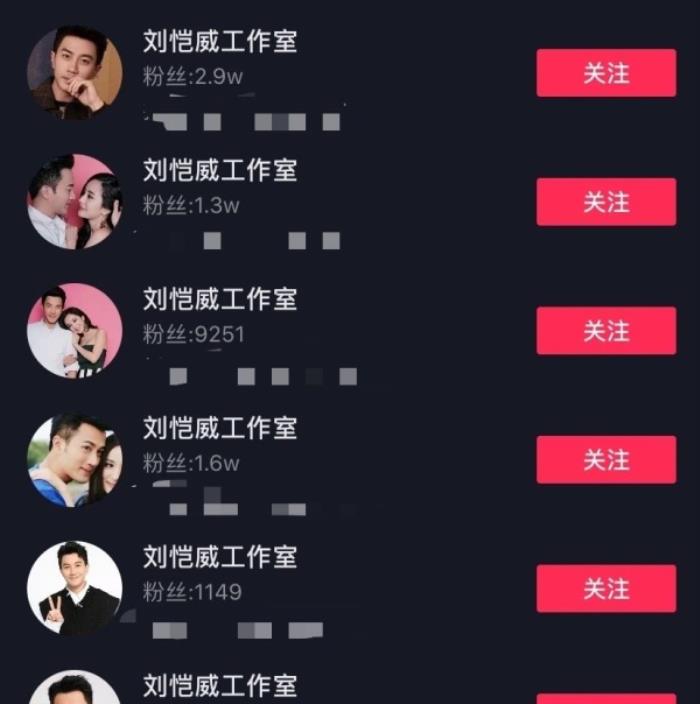Image resolution: width=700 pixels, height=704 pixels.
Task: View the 刘恺威工作室 account showing 粉丝:9251
Action: (x=220, y=300)
